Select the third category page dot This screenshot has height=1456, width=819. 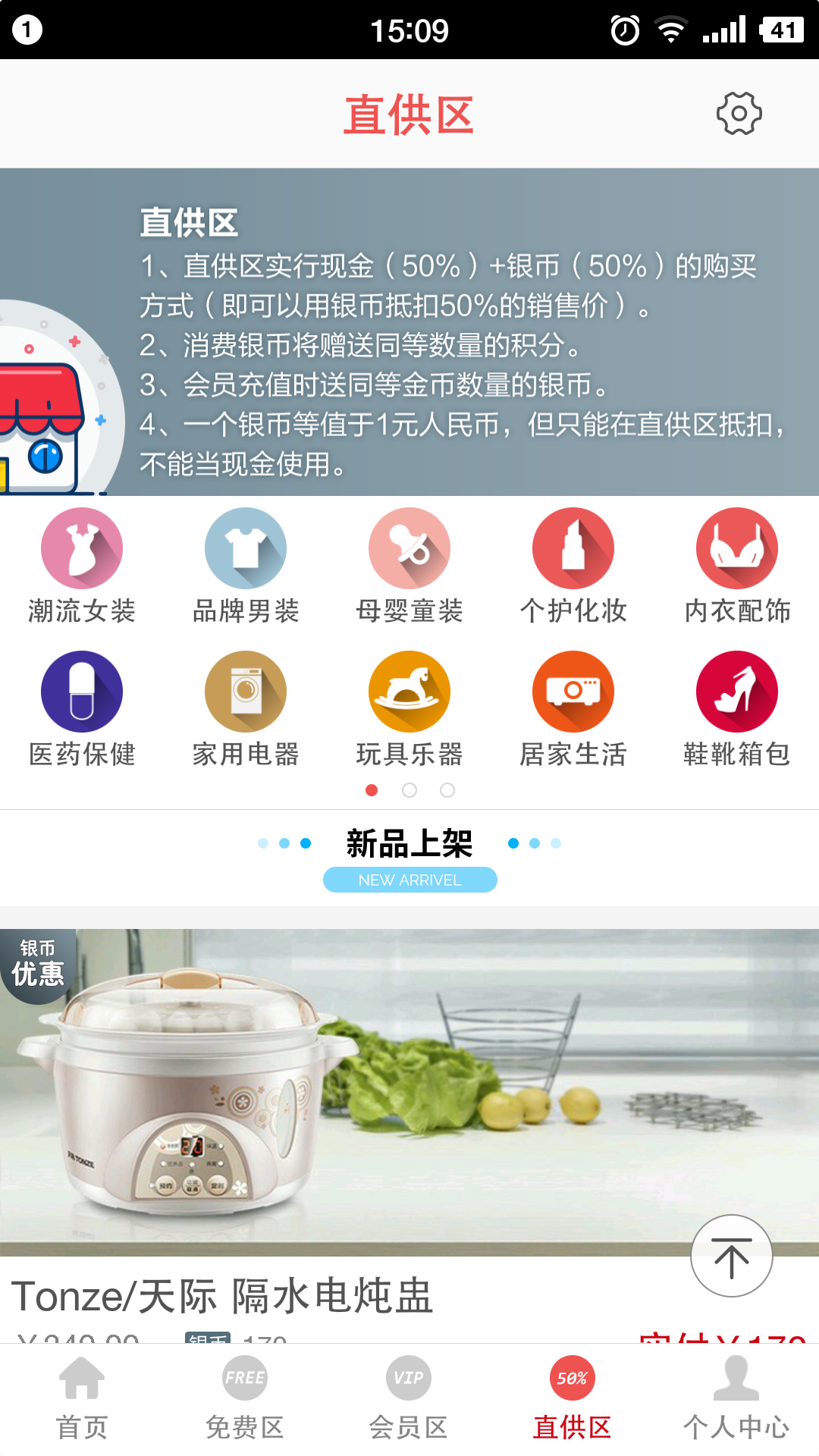click(x=447, y=790)
